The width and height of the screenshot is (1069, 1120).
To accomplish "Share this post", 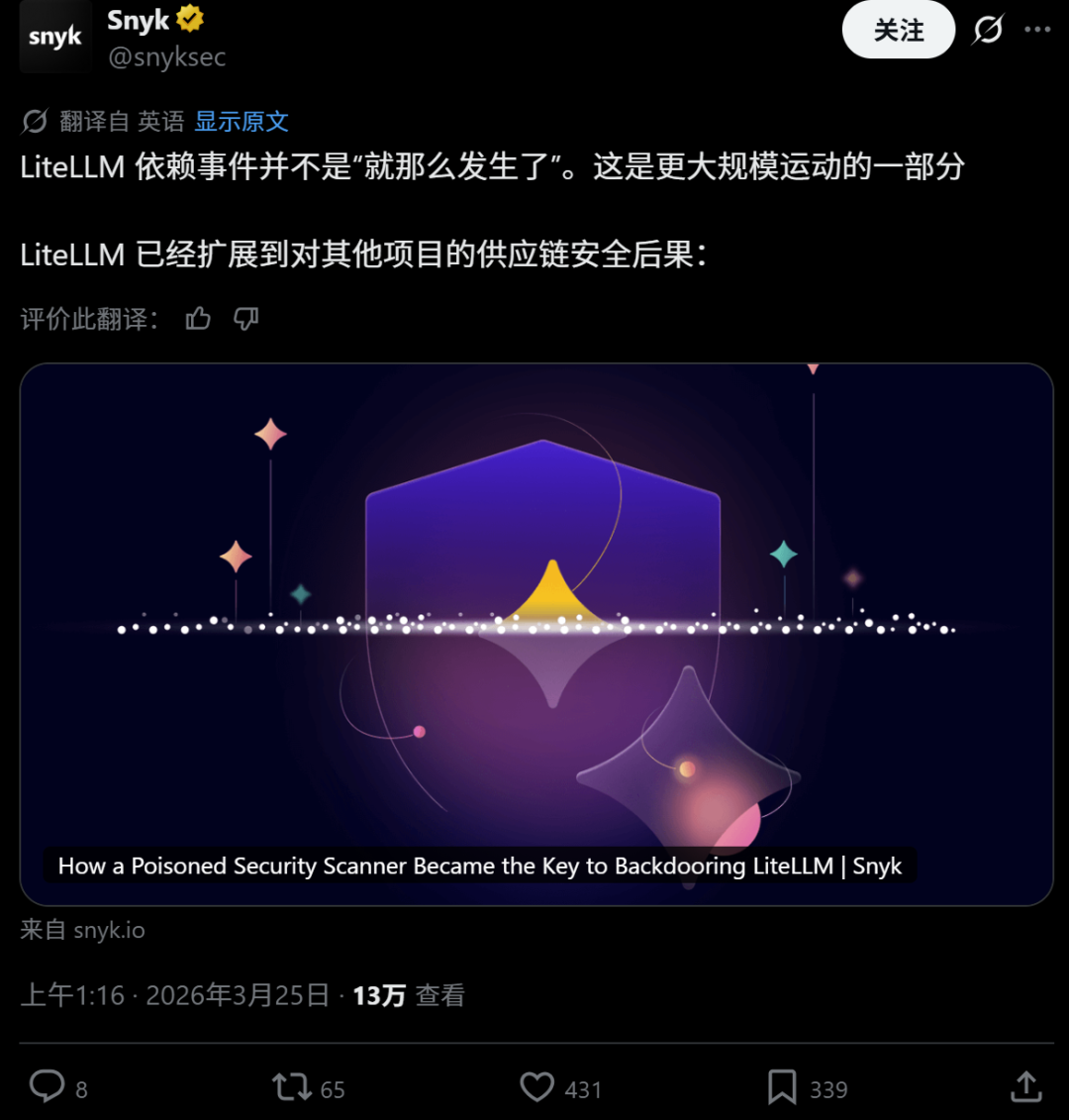I will [1026, 1087].
